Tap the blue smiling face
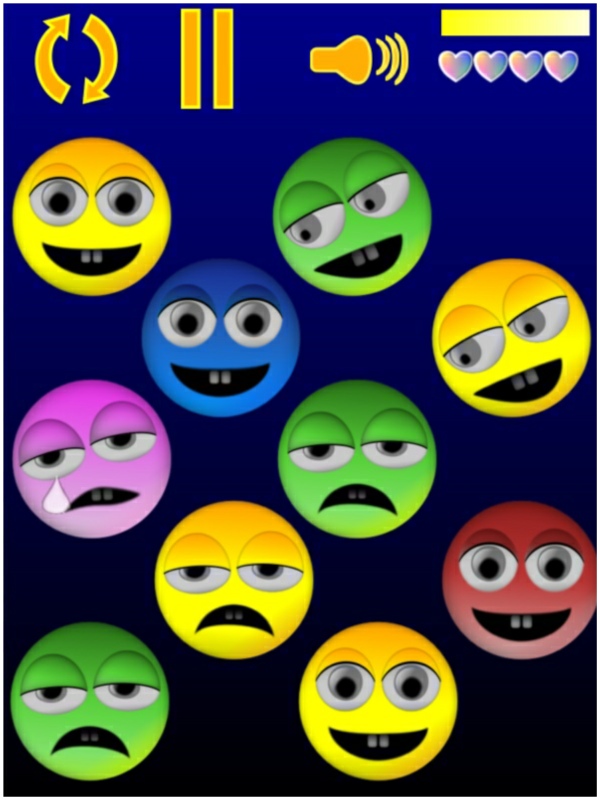The image size is (600, 800). click(221, 338)
